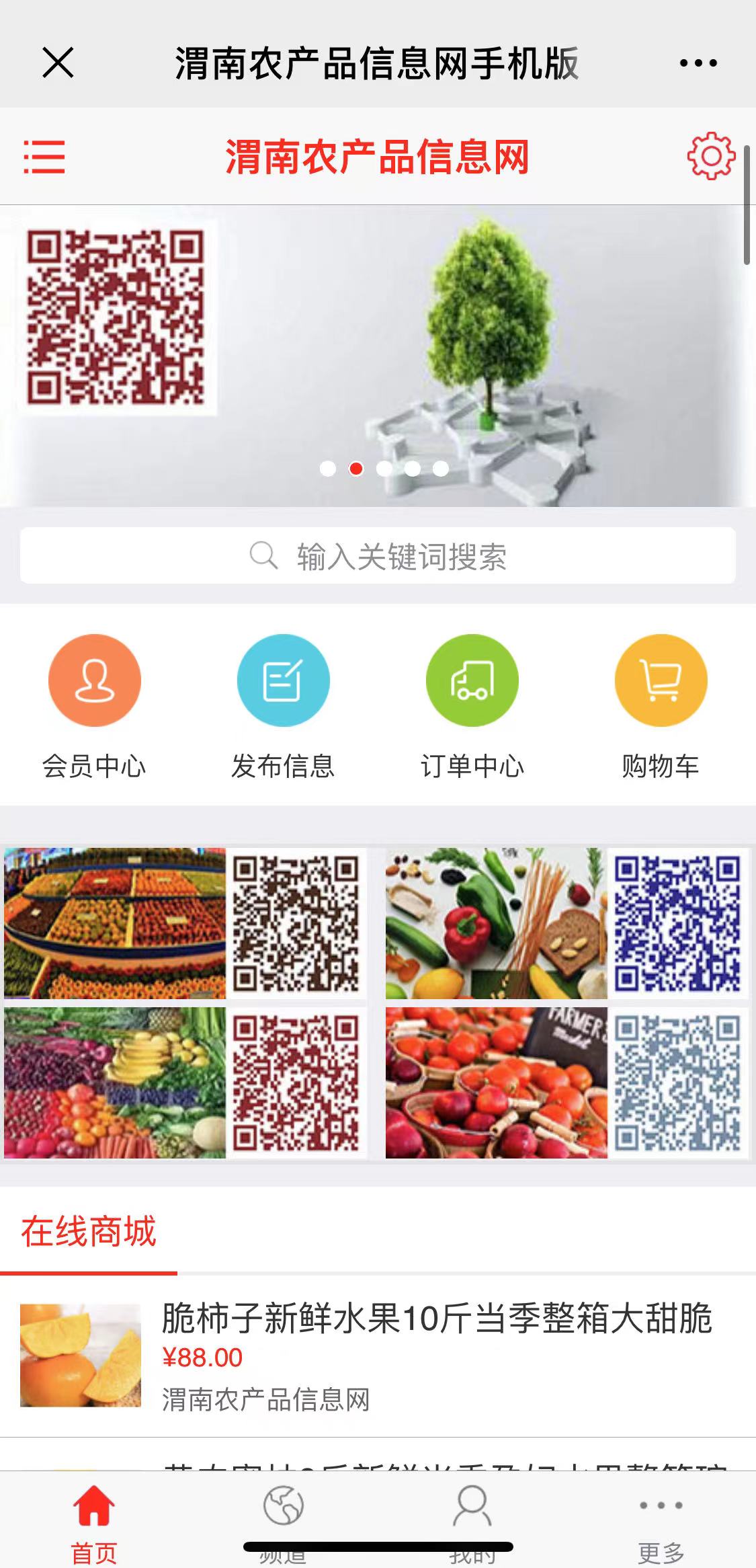Select the 在线商城 tab
The height and width of the screenshot is (1568, 756).
tap(89, 1231)
